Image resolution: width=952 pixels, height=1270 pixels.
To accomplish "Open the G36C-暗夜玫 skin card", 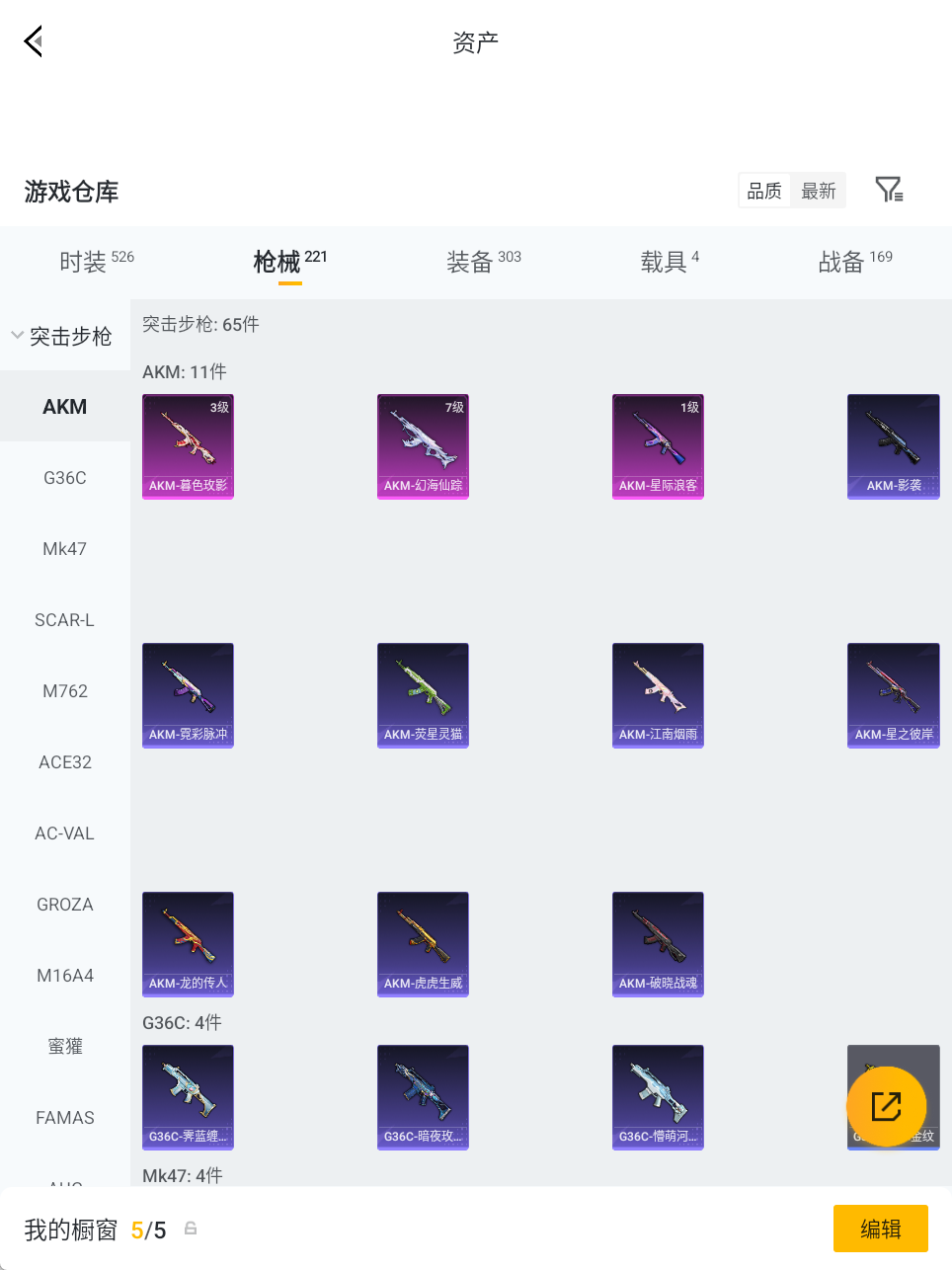I will pos(423,1097).
